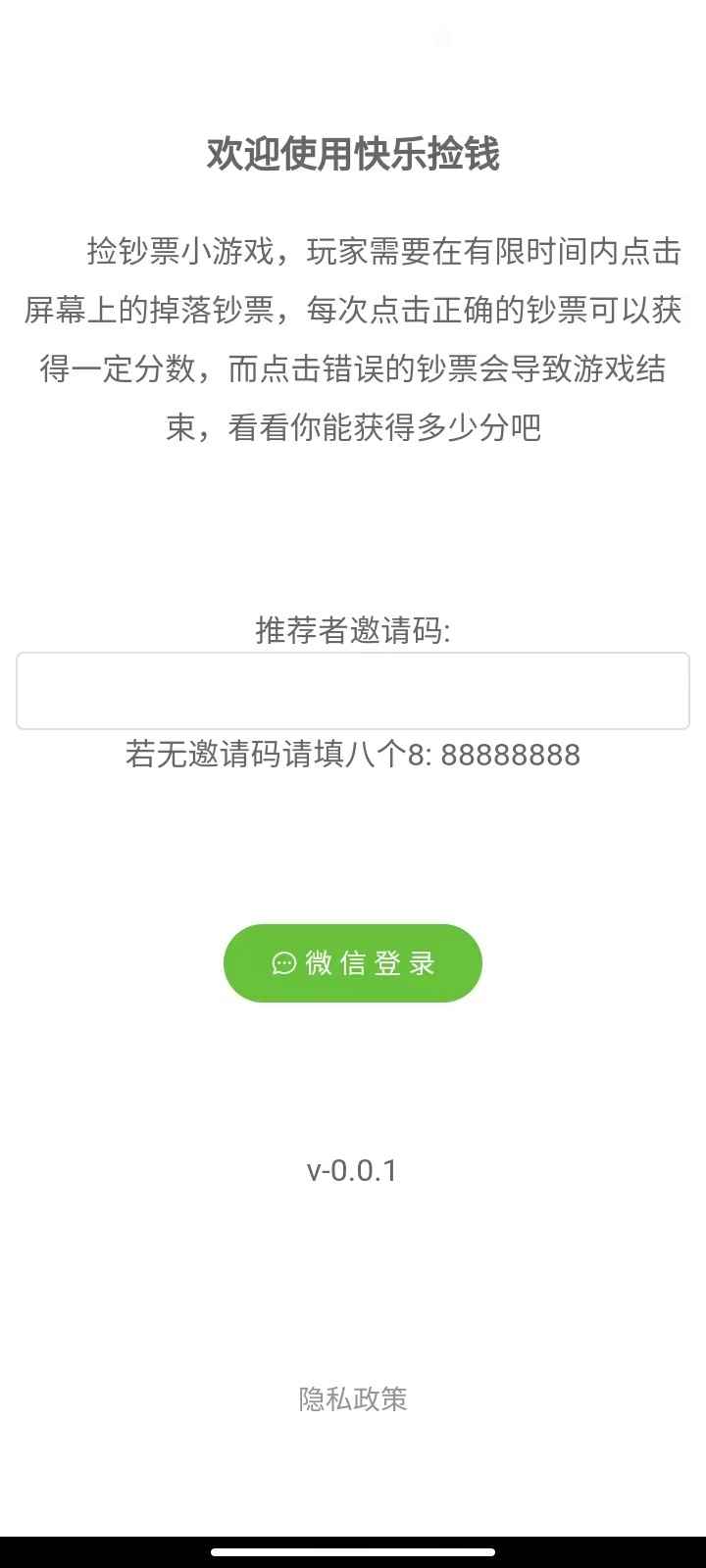Click the bottom system gesture bar

click(x=353, y=1552)
